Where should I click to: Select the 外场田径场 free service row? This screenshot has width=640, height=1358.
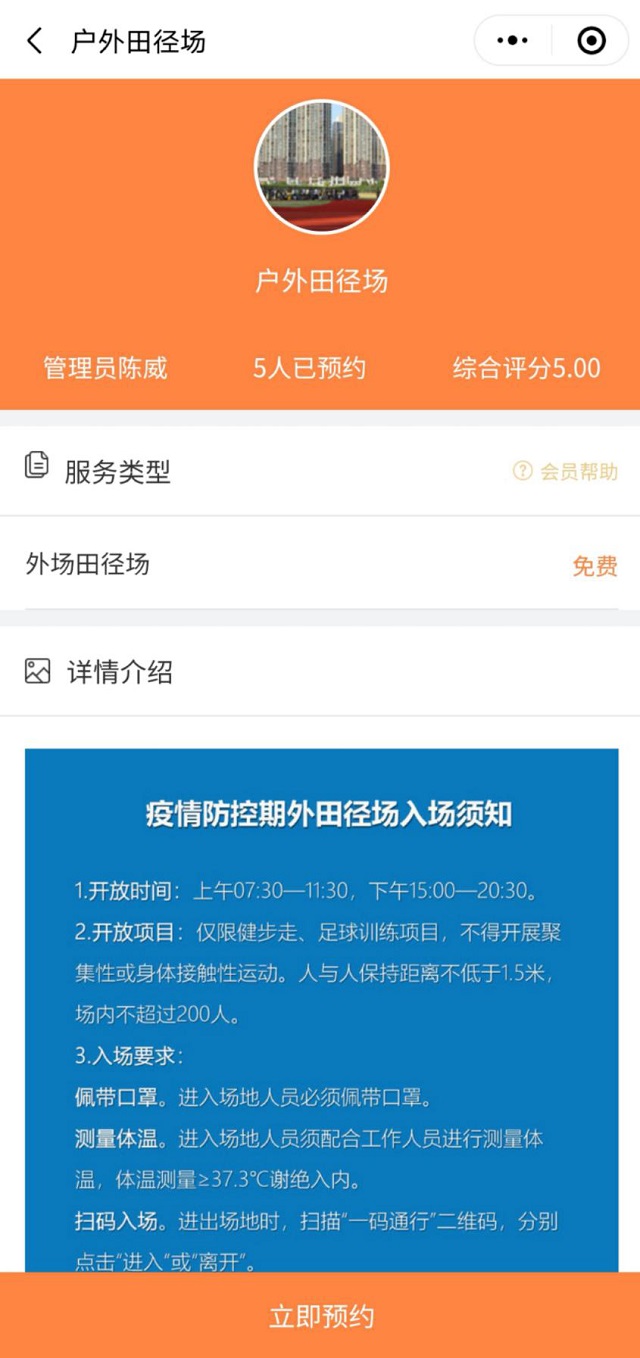pyautogui.click(x=320, y=565)
